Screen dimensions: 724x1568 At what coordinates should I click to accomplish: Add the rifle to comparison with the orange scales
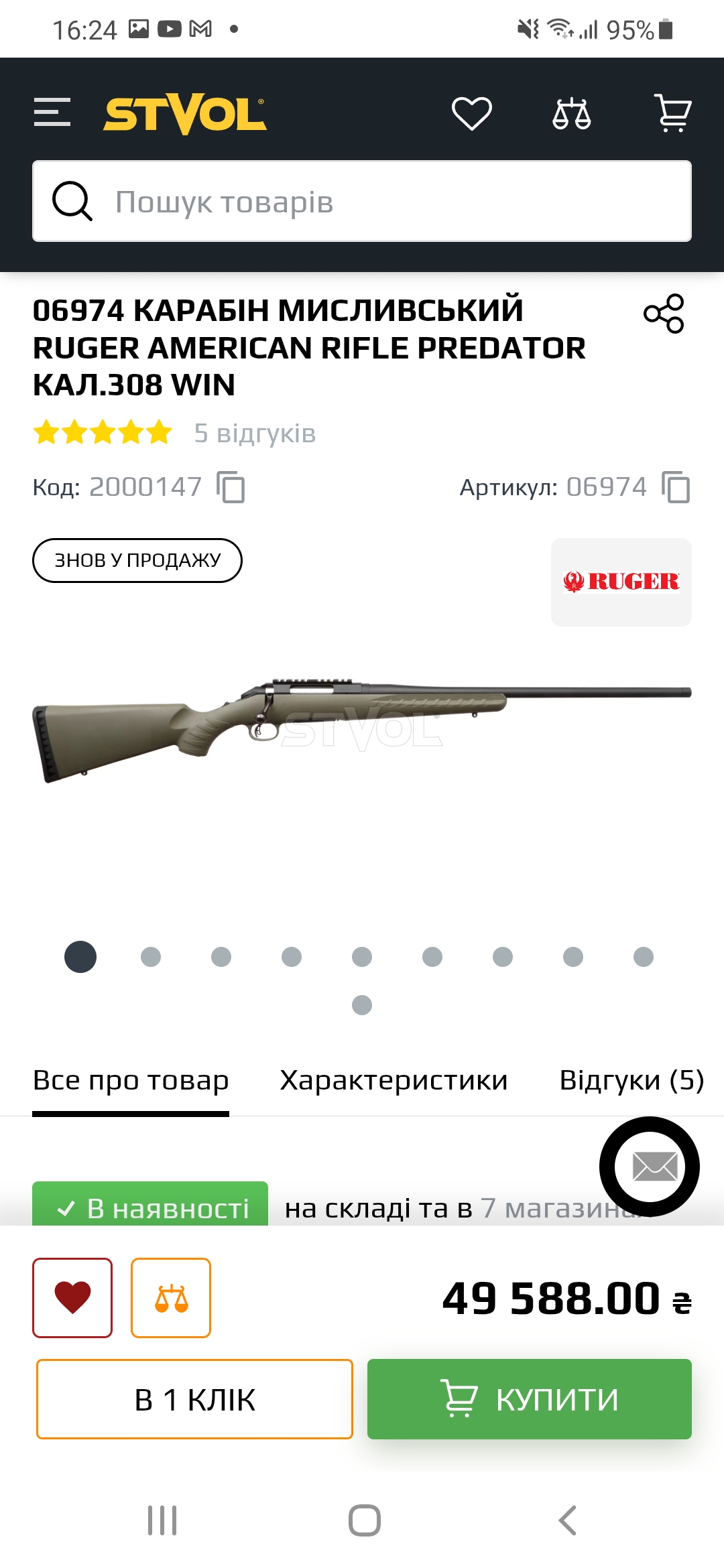coord(171,1297)
